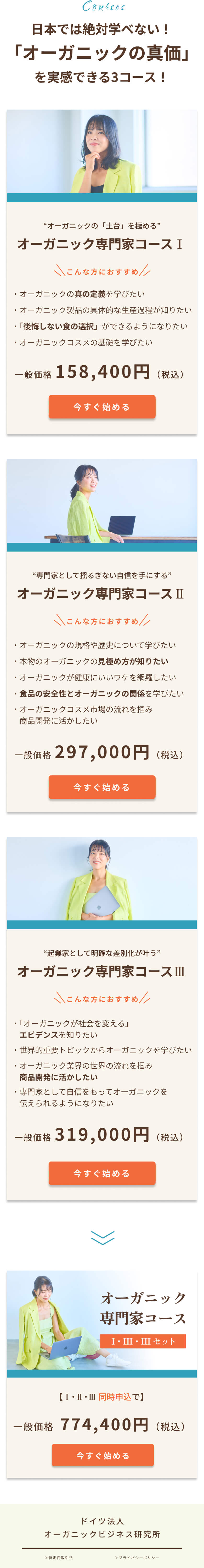Viewport: 204px width, 1568px height.
Task: Start Organic Expert Course III (319,000円)
Action: pyautogui.click(x=102, y=1173)
